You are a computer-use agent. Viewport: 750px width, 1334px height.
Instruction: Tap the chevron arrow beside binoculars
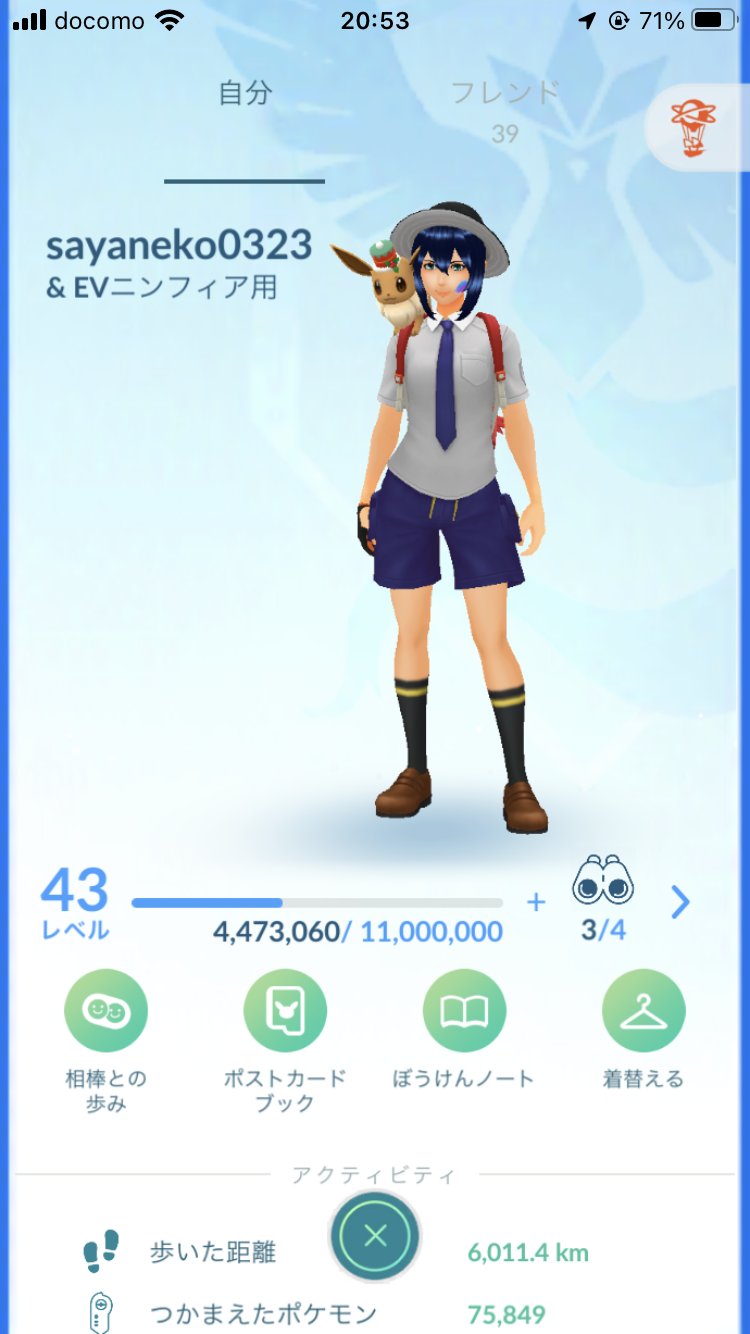pos(680,903)
